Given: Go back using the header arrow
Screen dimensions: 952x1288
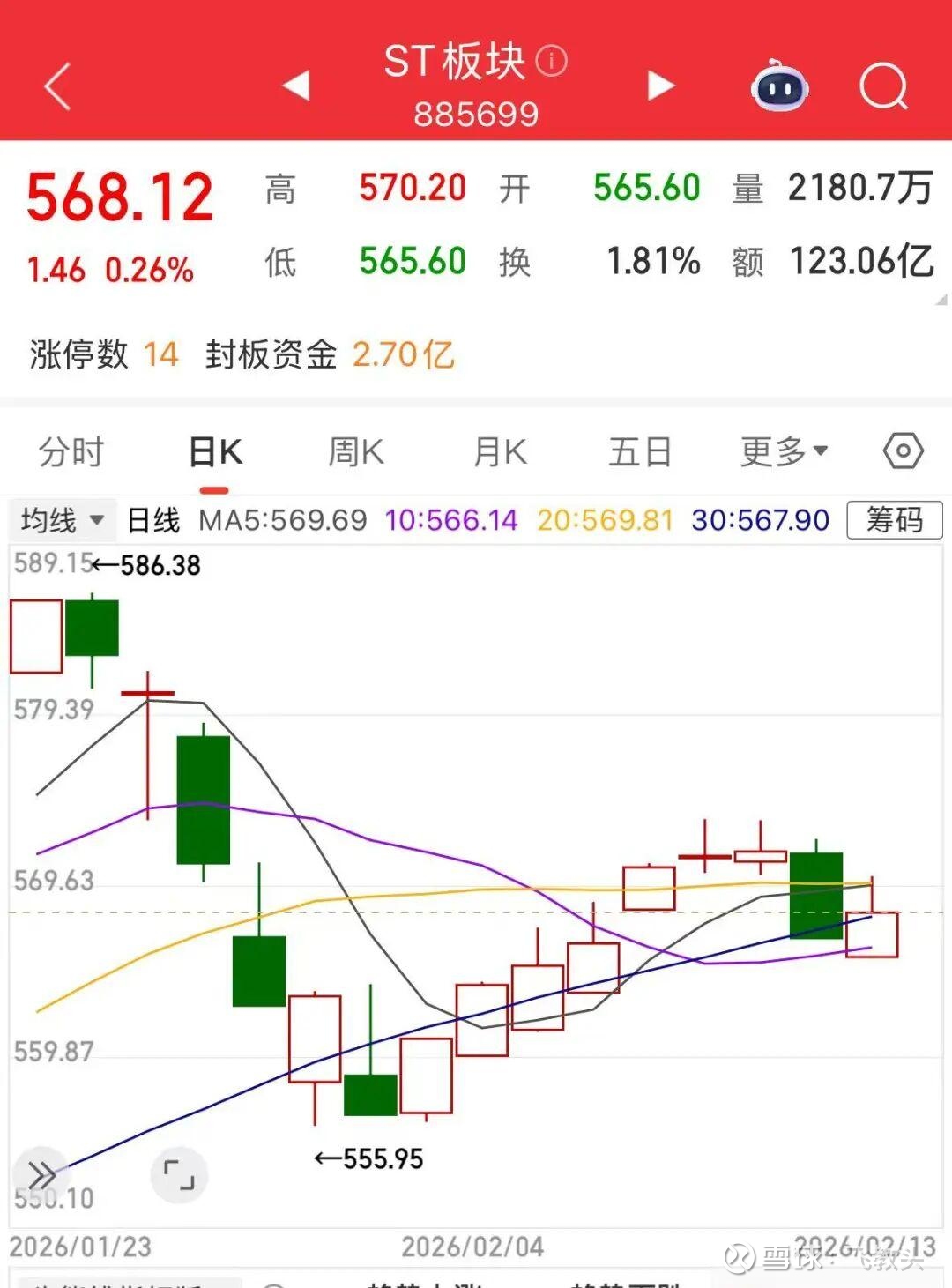Looking at the screenshot, I should pyautogui.click(x=57, y=86).
